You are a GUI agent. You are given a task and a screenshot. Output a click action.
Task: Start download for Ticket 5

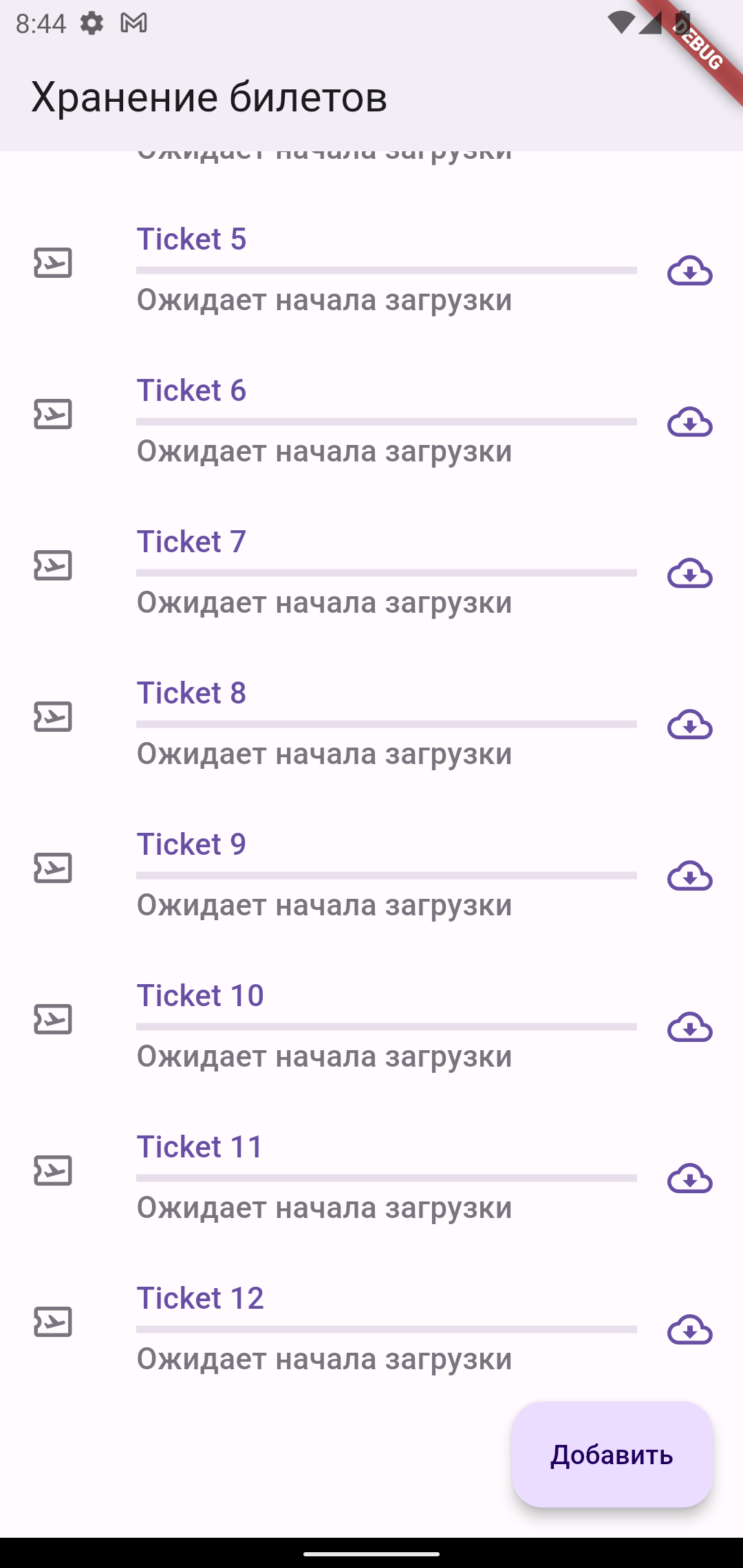689,271
